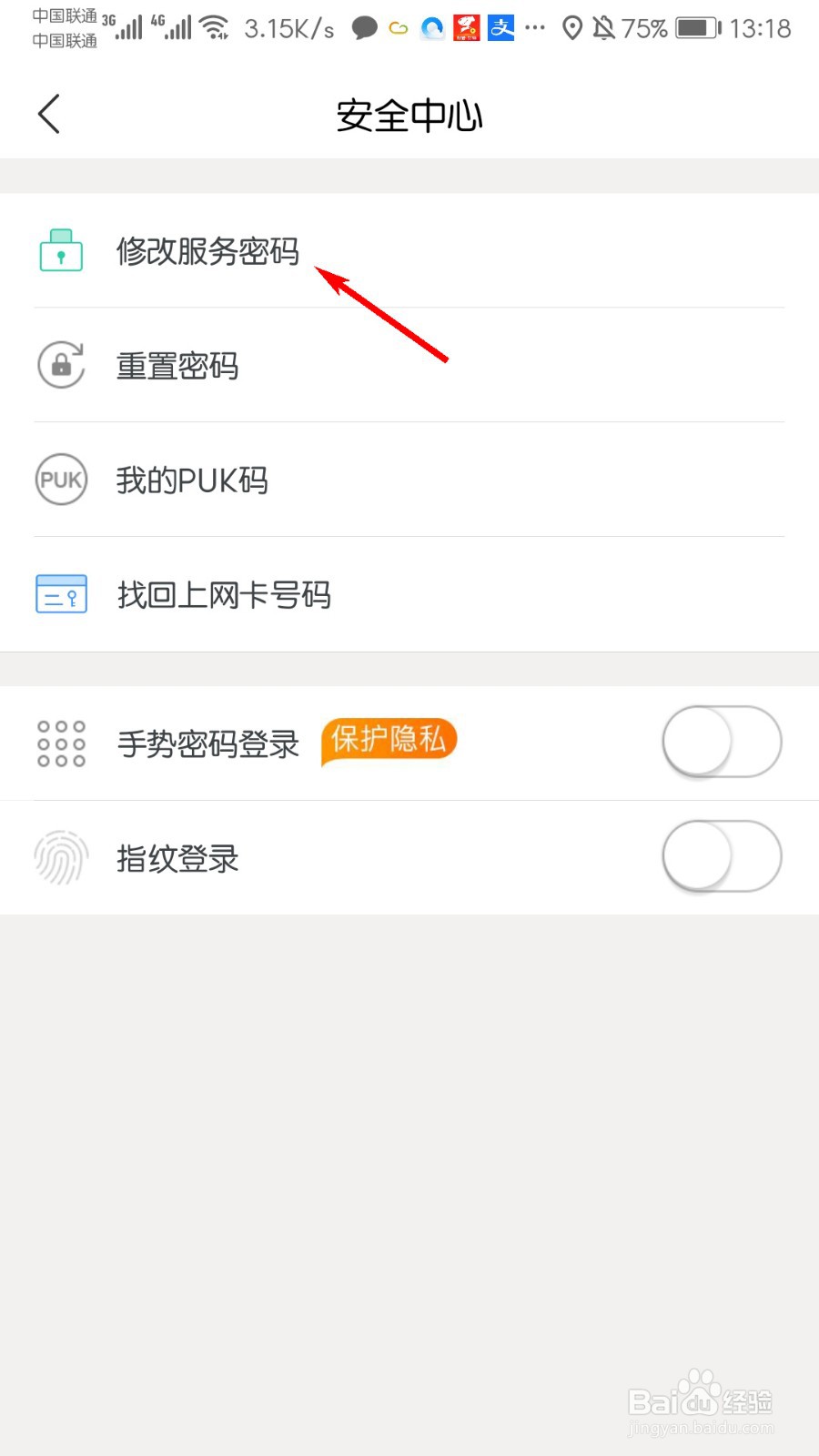Click the fingerprint icon beside 指纹登录

click(x=60, y=857)
